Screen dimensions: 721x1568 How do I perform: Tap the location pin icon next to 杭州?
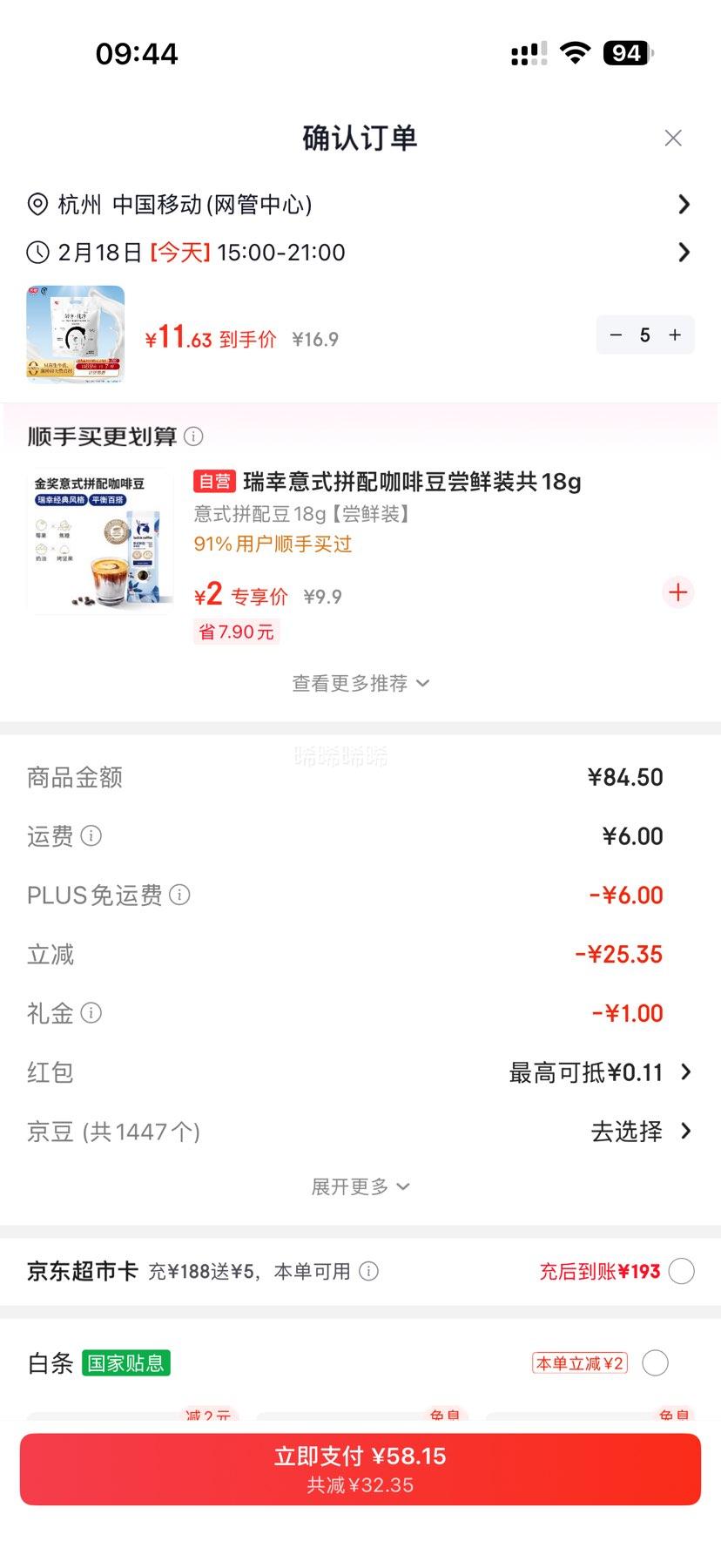pos(36,205)
